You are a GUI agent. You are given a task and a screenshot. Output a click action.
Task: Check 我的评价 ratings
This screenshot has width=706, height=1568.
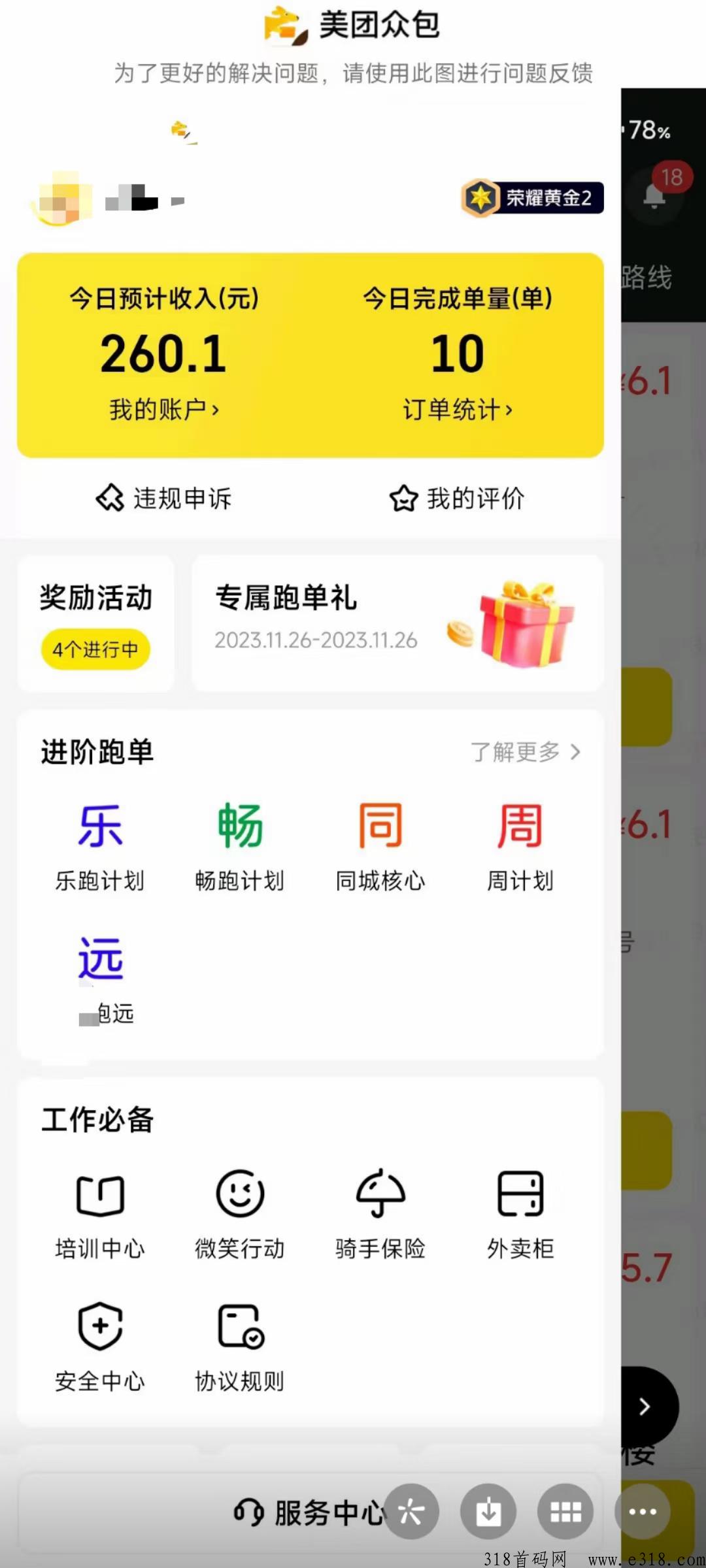(457, 498)
